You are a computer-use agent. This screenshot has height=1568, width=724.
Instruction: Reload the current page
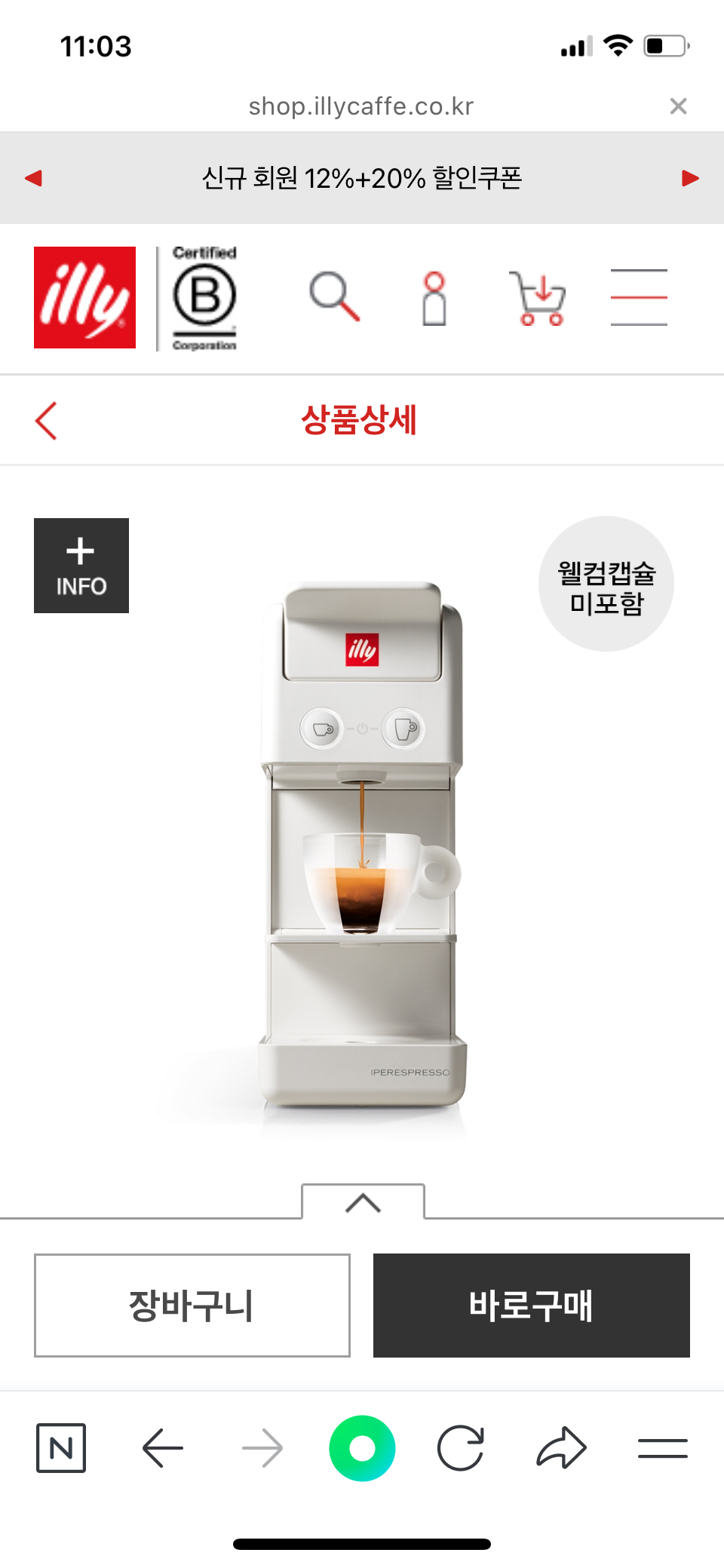(x=461, y=1448)
